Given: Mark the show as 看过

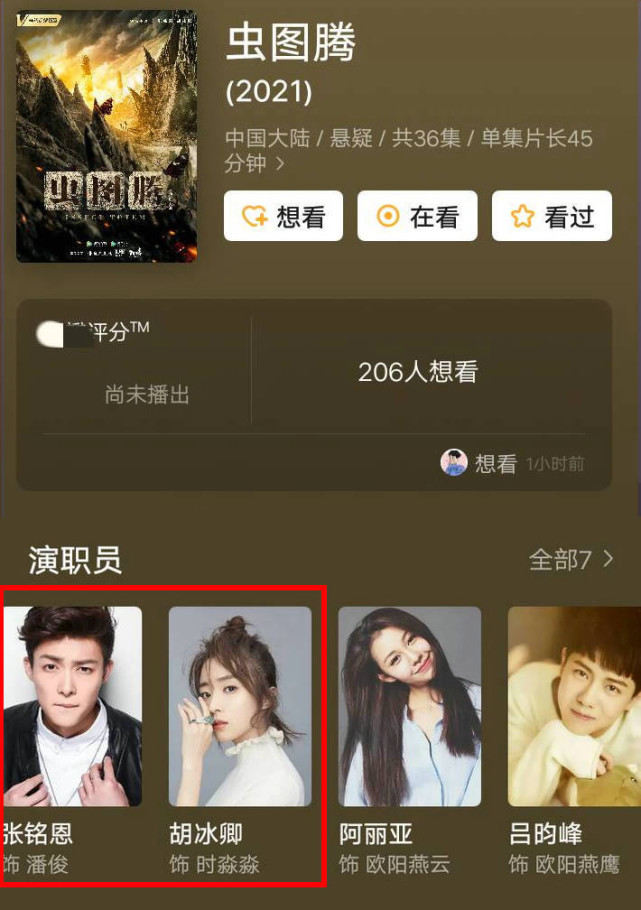Looking at the screenshot, I should tap(551, 216).
